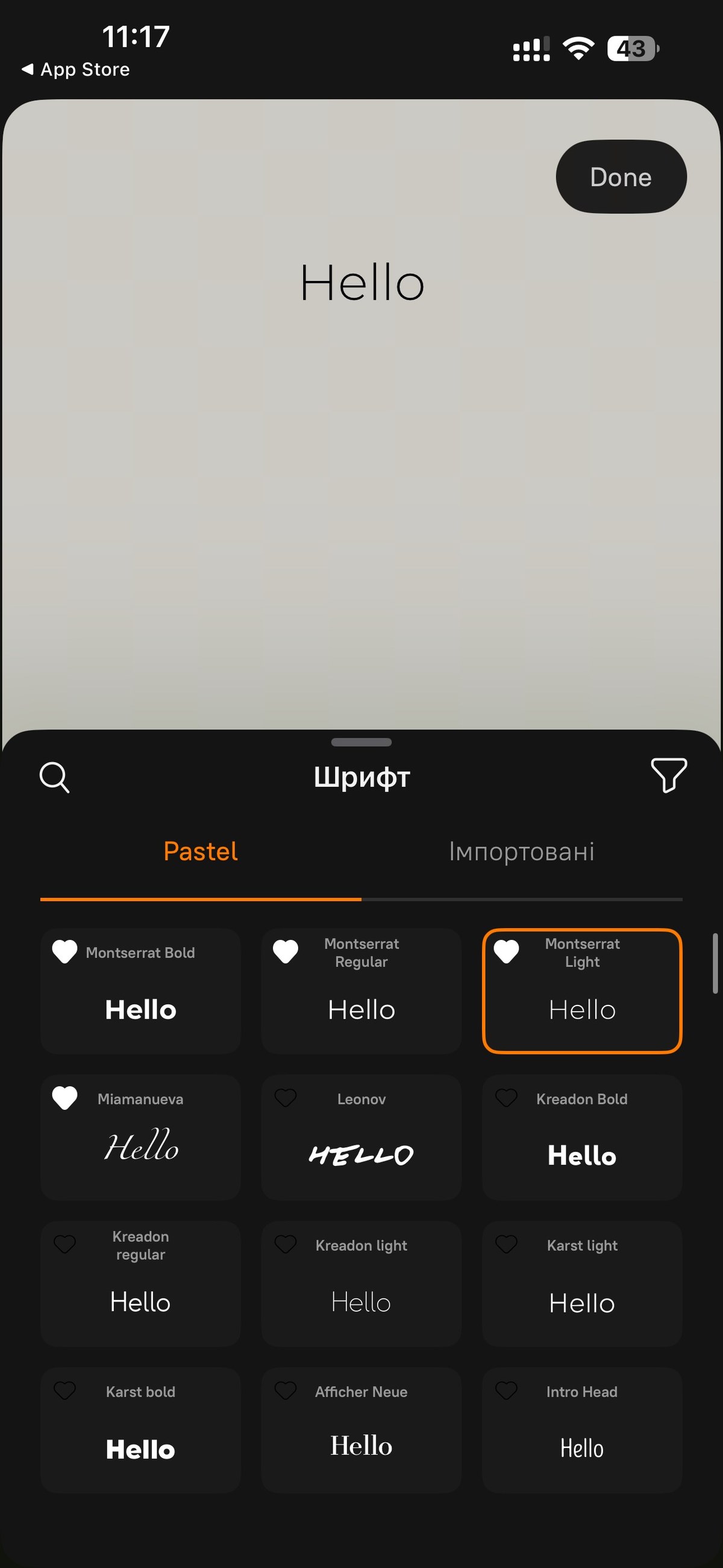Tap the Hello text on canvas
The image size is (723, 1568).
(362, 284)
